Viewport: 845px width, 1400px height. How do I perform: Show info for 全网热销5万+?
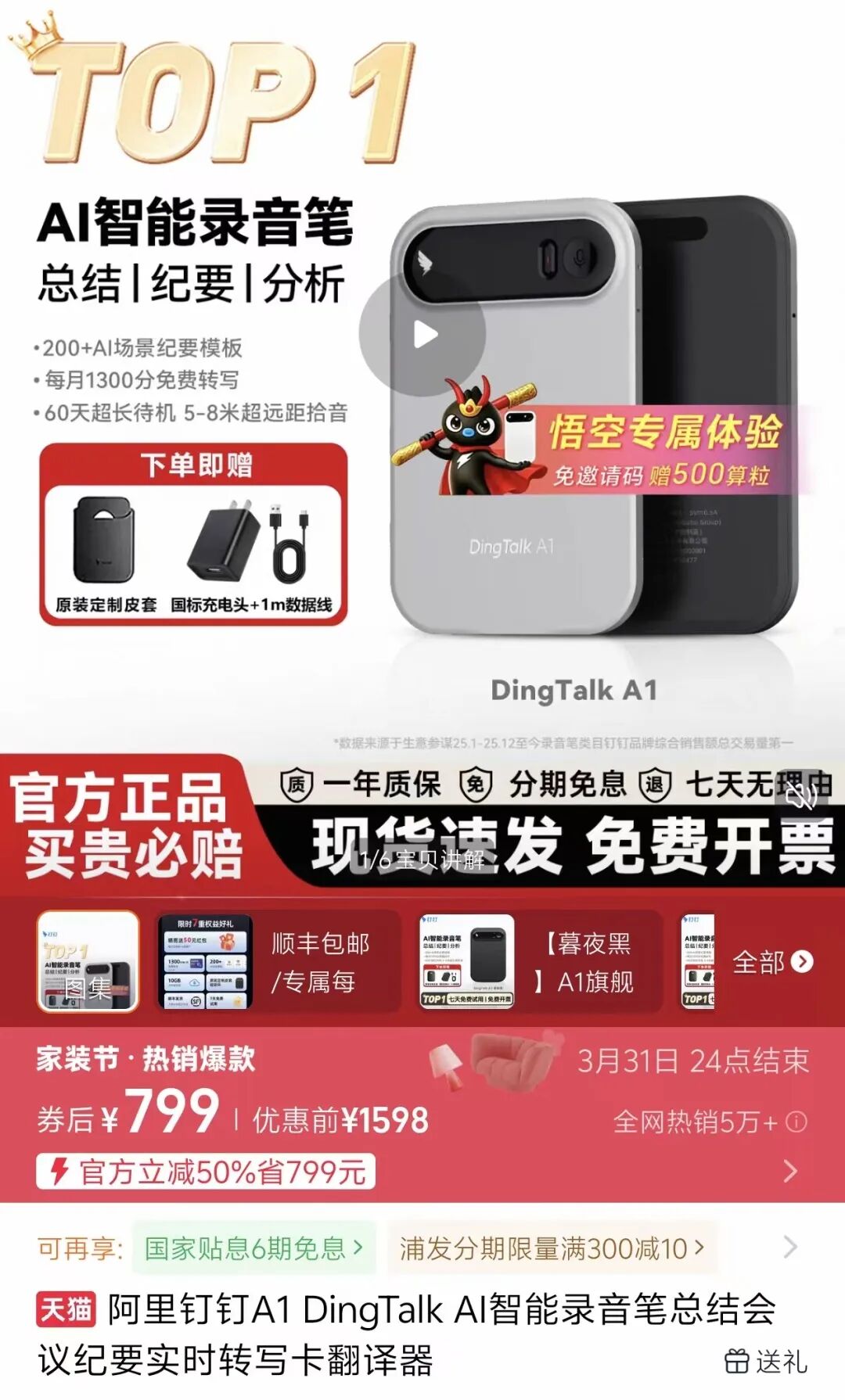coord(796,1122)
